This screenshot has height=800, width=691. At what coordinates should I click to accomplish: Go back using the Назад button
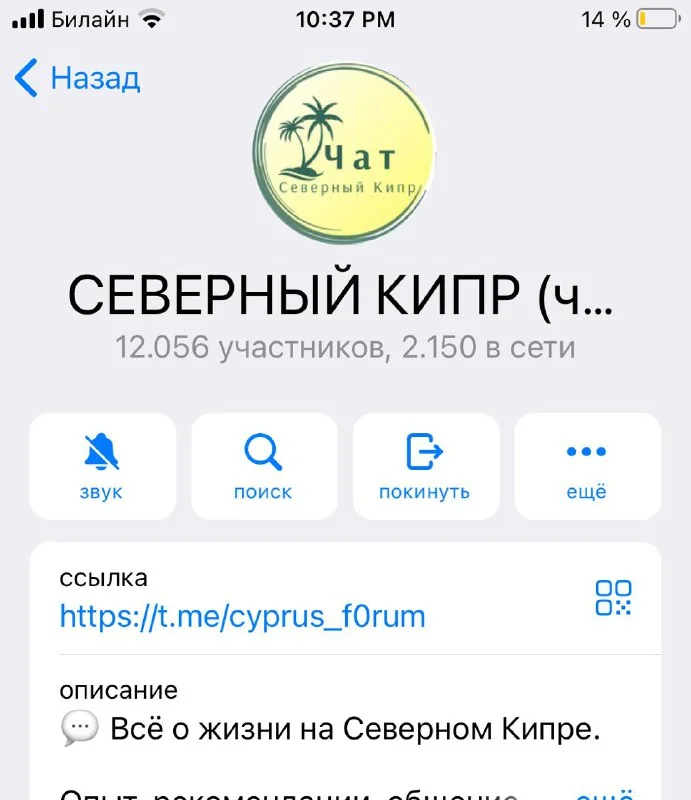[x=76, y=78]
